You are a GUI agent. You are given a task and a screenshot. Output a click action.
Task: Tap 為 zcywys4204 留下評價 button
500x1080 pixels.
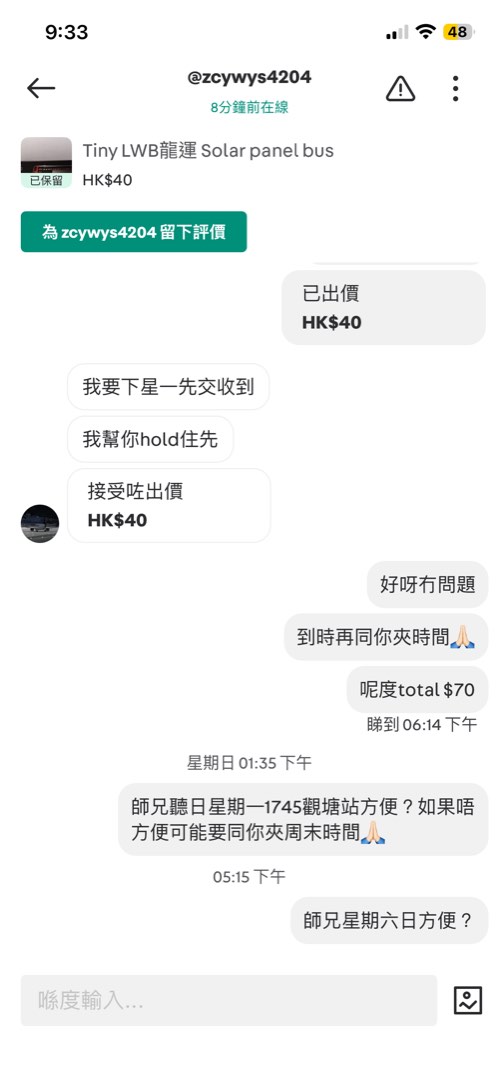point(134,231)
